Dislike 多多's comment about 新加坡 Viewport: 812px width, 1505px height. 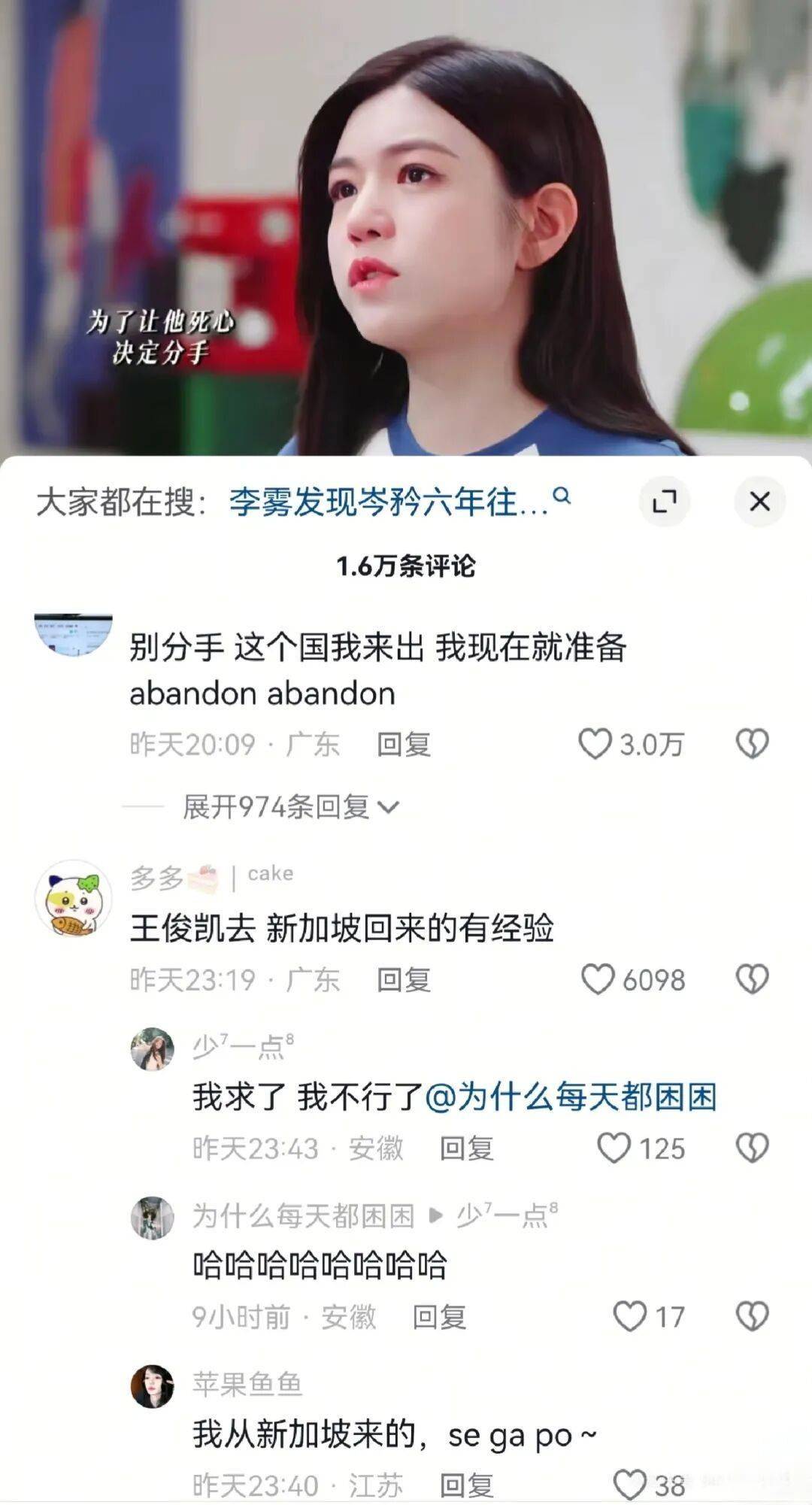click(x=751, y=979)
